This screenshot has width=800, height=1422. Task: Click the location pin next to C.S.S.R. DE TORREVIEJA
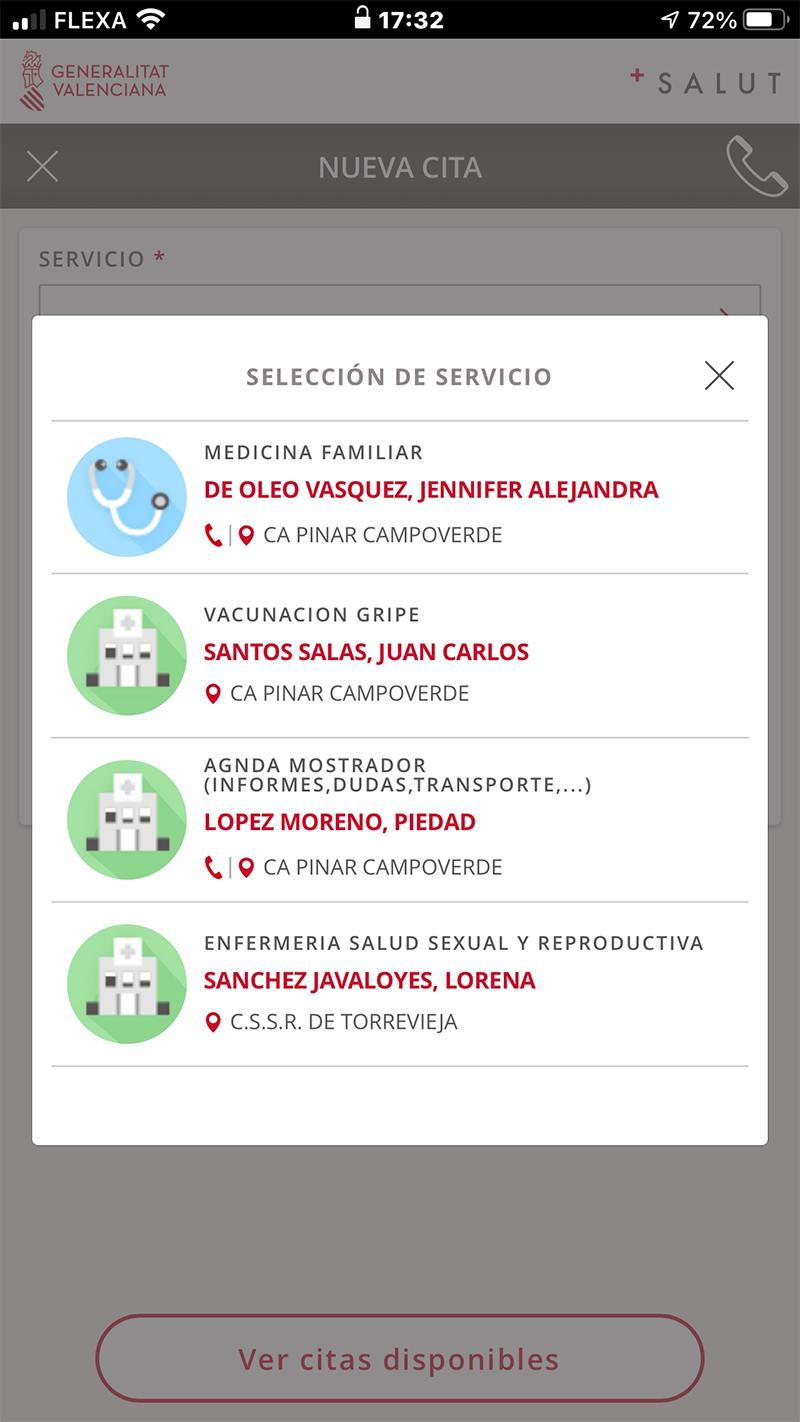(212, 1022)
